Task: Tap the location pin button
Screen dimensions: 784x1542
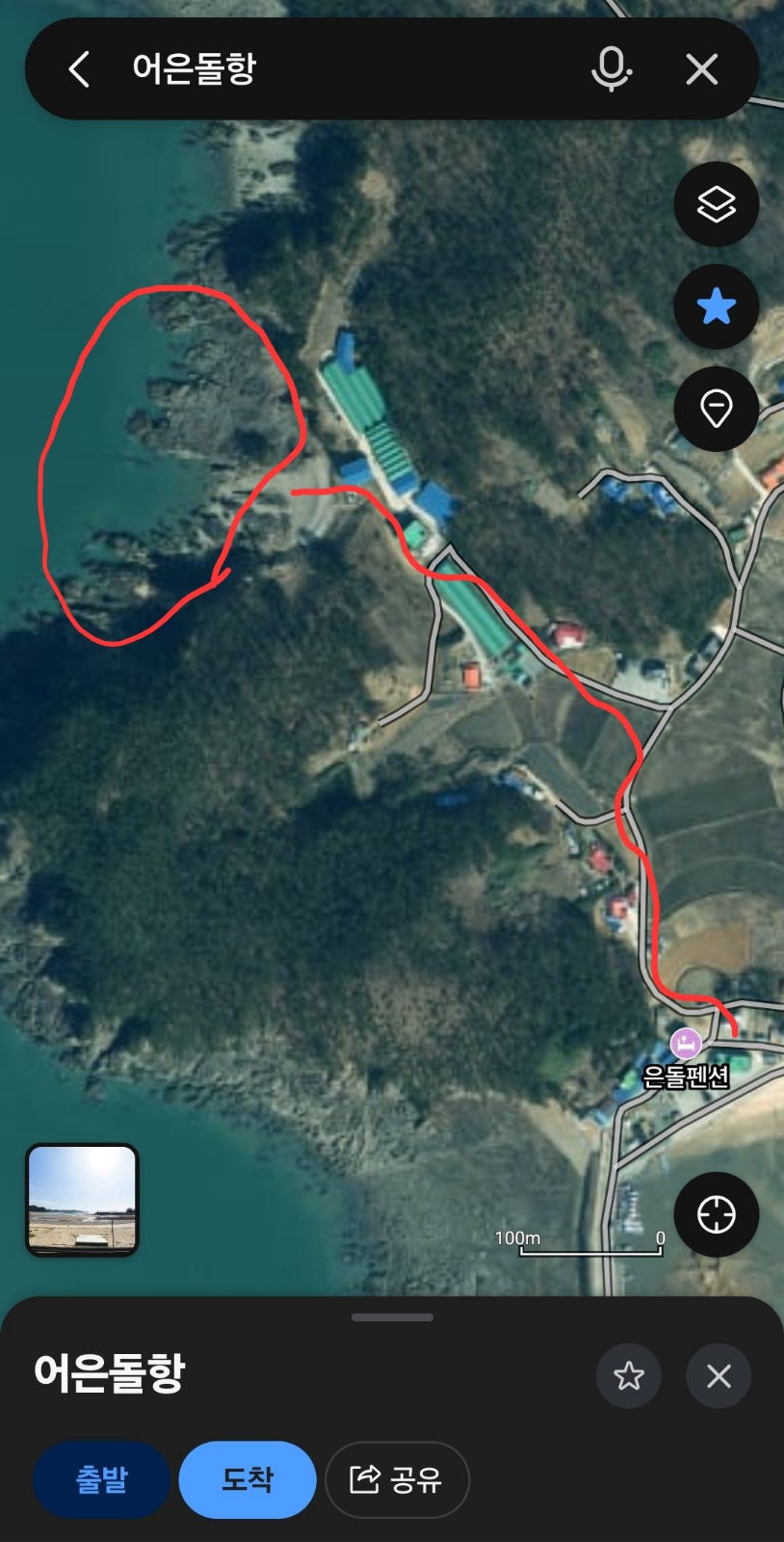Action: tap(717, 409)
